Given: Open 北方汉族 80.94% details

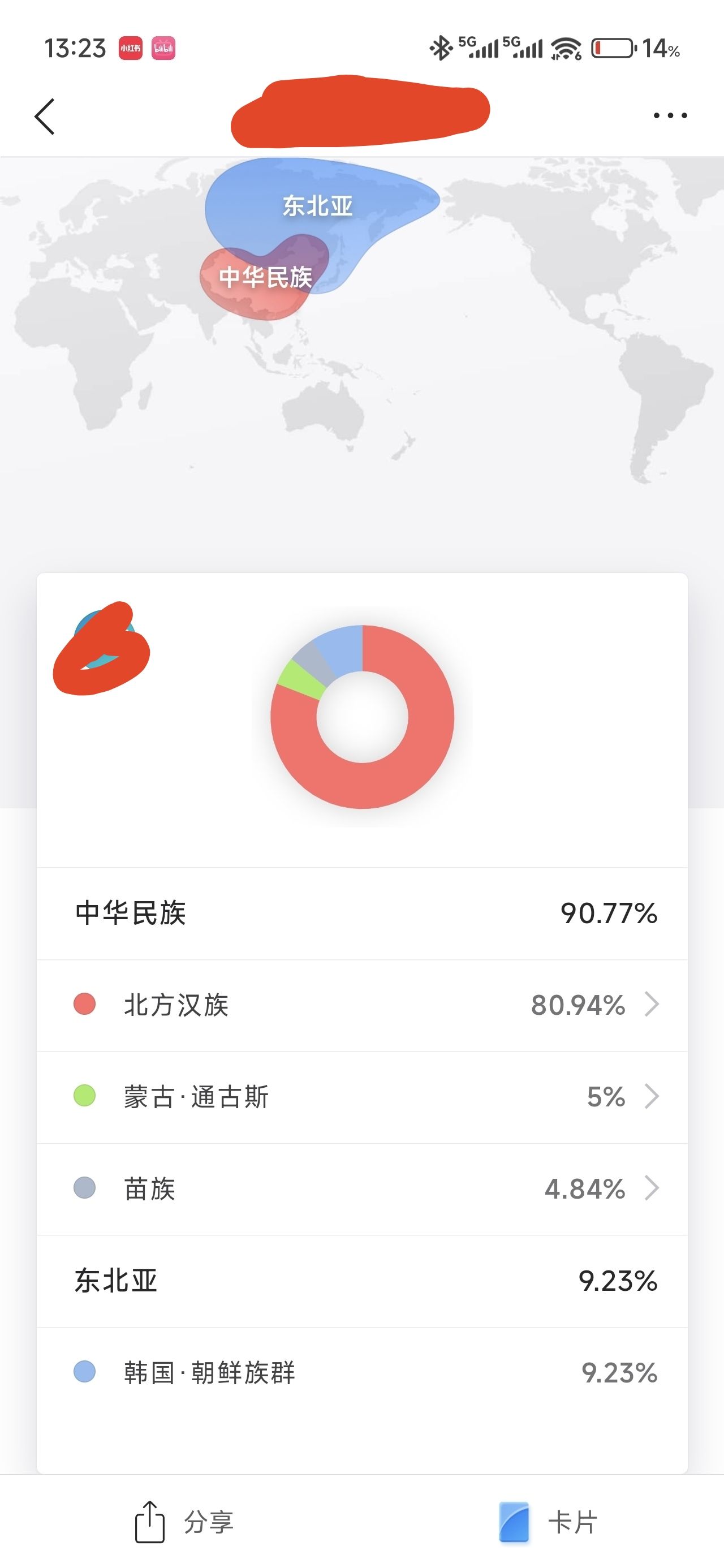Looking at the screenshot, I should click(363, 1005).
